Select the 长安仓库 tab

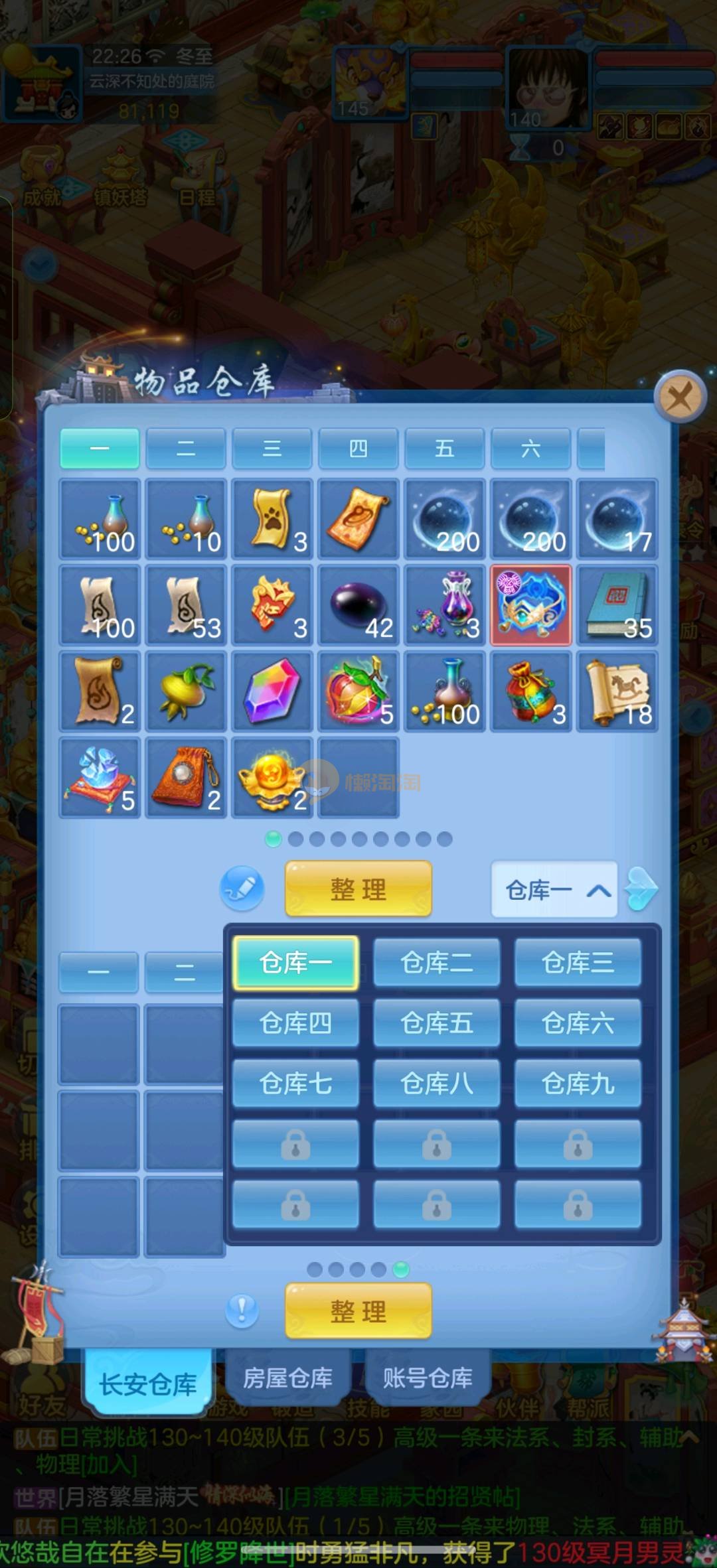[x=147, y=1384]
